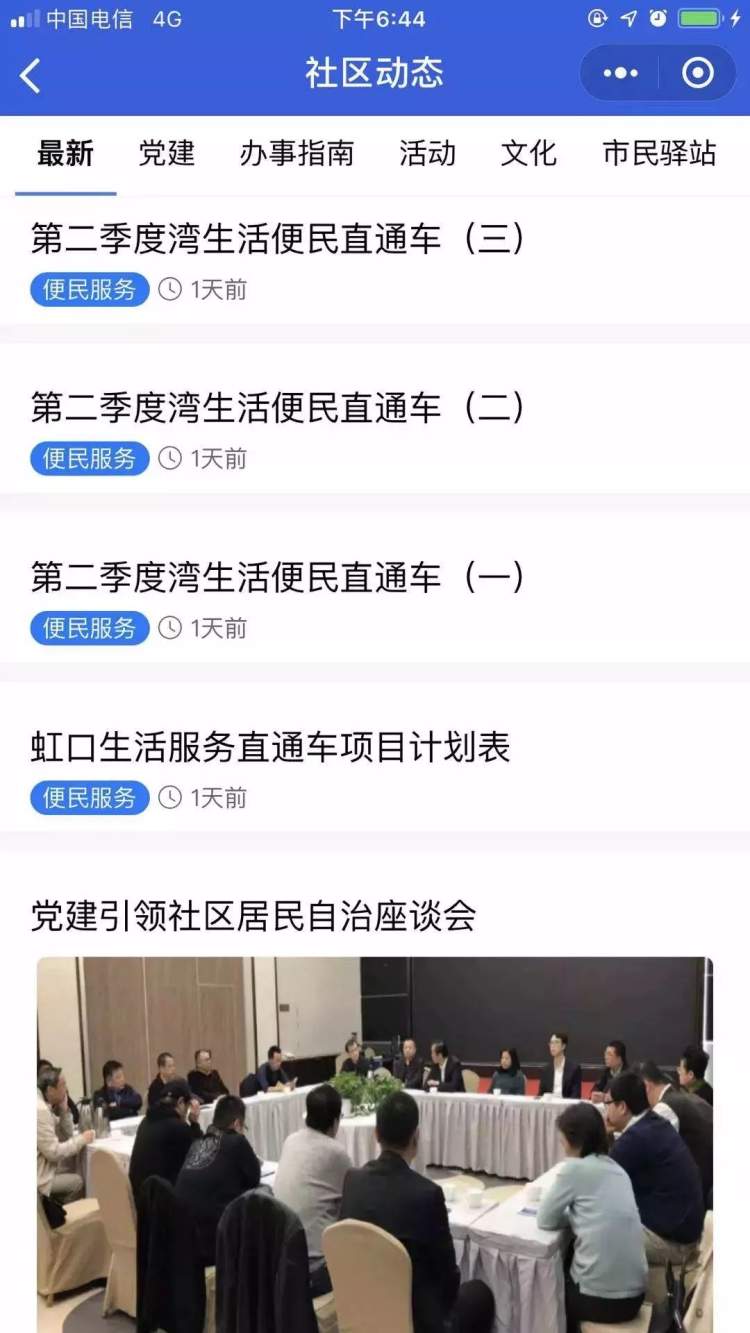This screenshot has width=750, height=1333.
Task: Open 党建引领社区居民自治座谈会 article
Action: [x=253, y=916]
